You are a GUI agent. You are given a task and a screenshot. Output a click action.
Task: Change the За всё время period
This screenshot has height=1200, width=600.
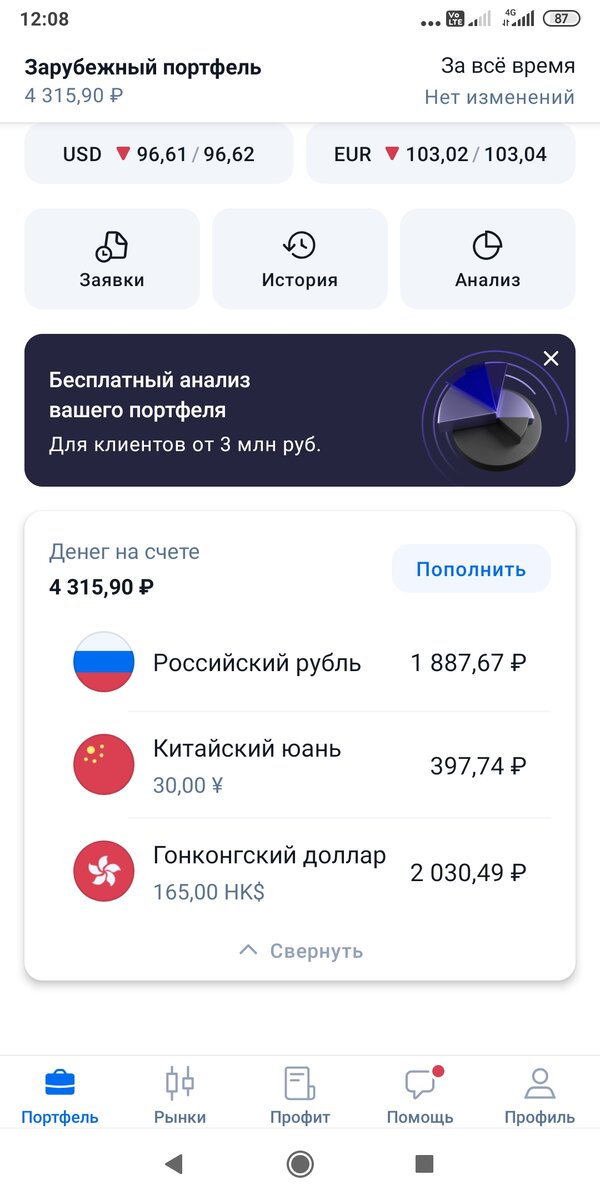(508, 67)
